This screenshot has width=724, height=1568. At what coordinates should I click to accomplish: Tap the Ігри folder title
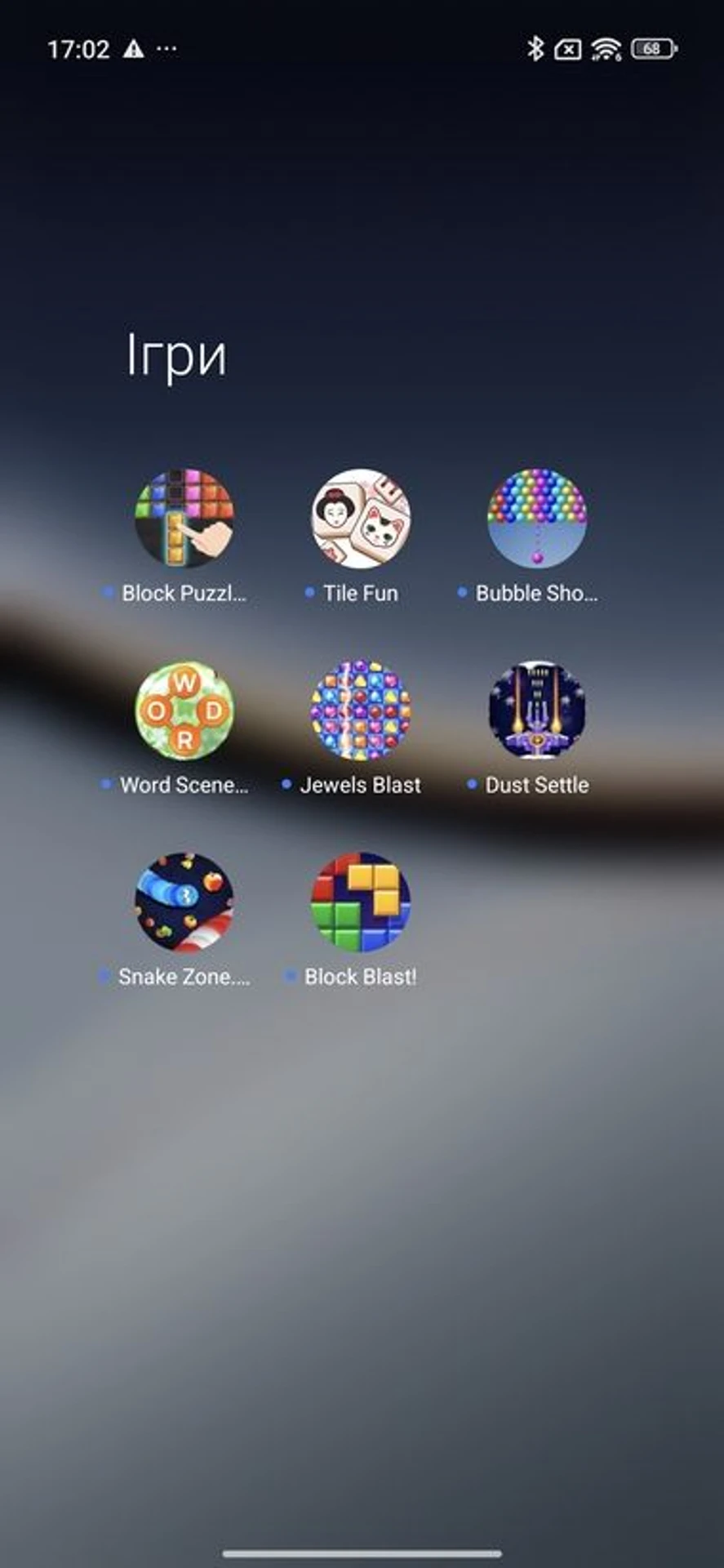(x=176, y=356)
